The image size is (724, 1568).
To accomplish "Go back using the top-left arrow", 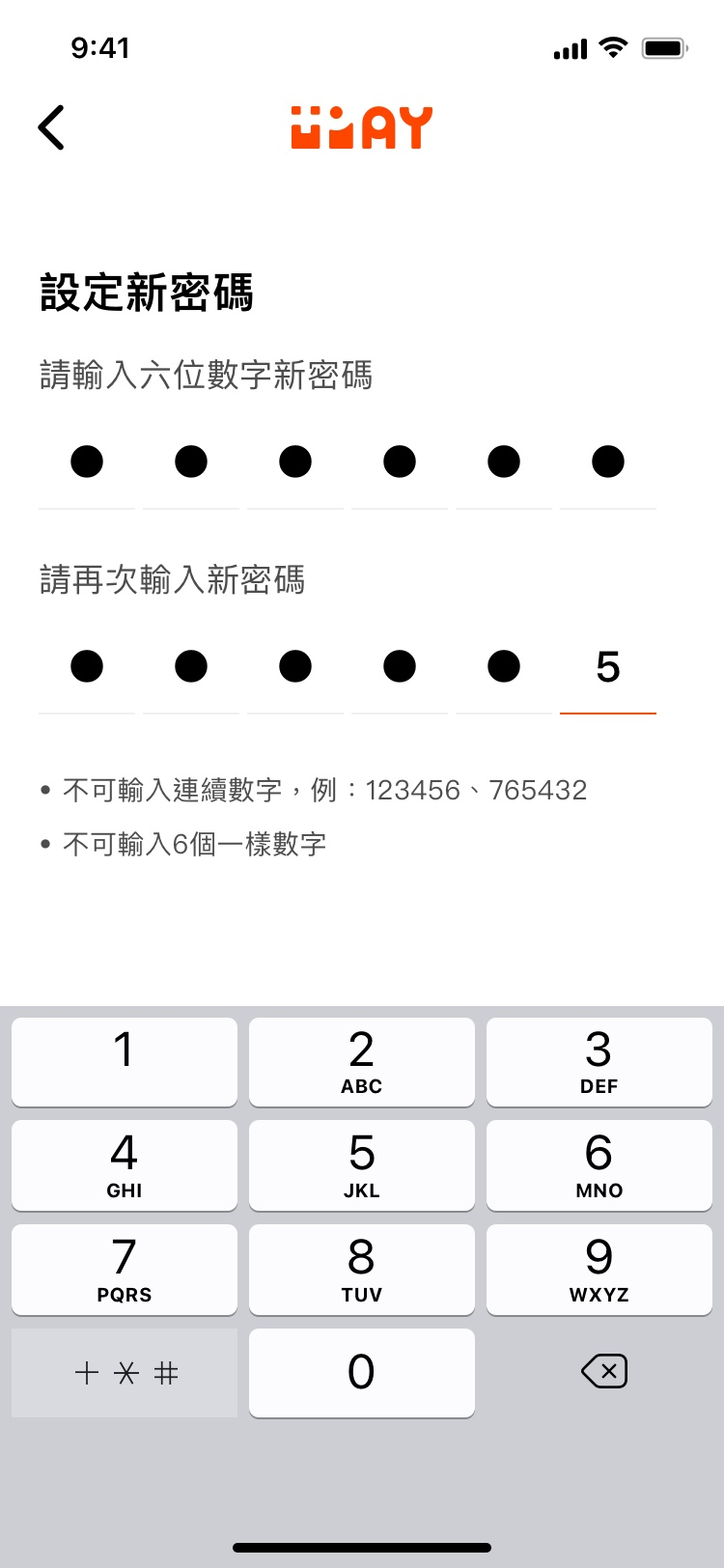I will pyautogui.click(x=51, y=127).
